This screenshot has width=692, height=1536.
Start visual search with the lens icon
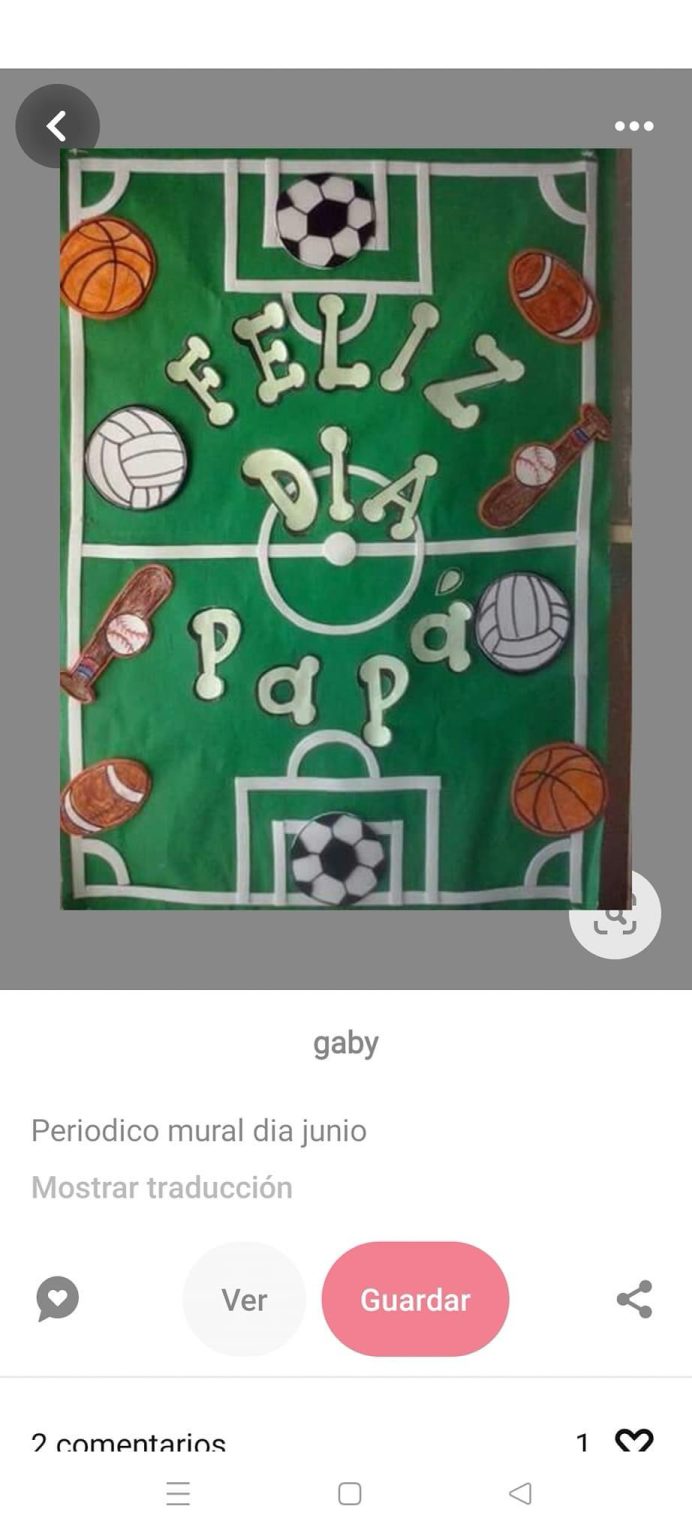pyautogui.click(x=615, y=914)
